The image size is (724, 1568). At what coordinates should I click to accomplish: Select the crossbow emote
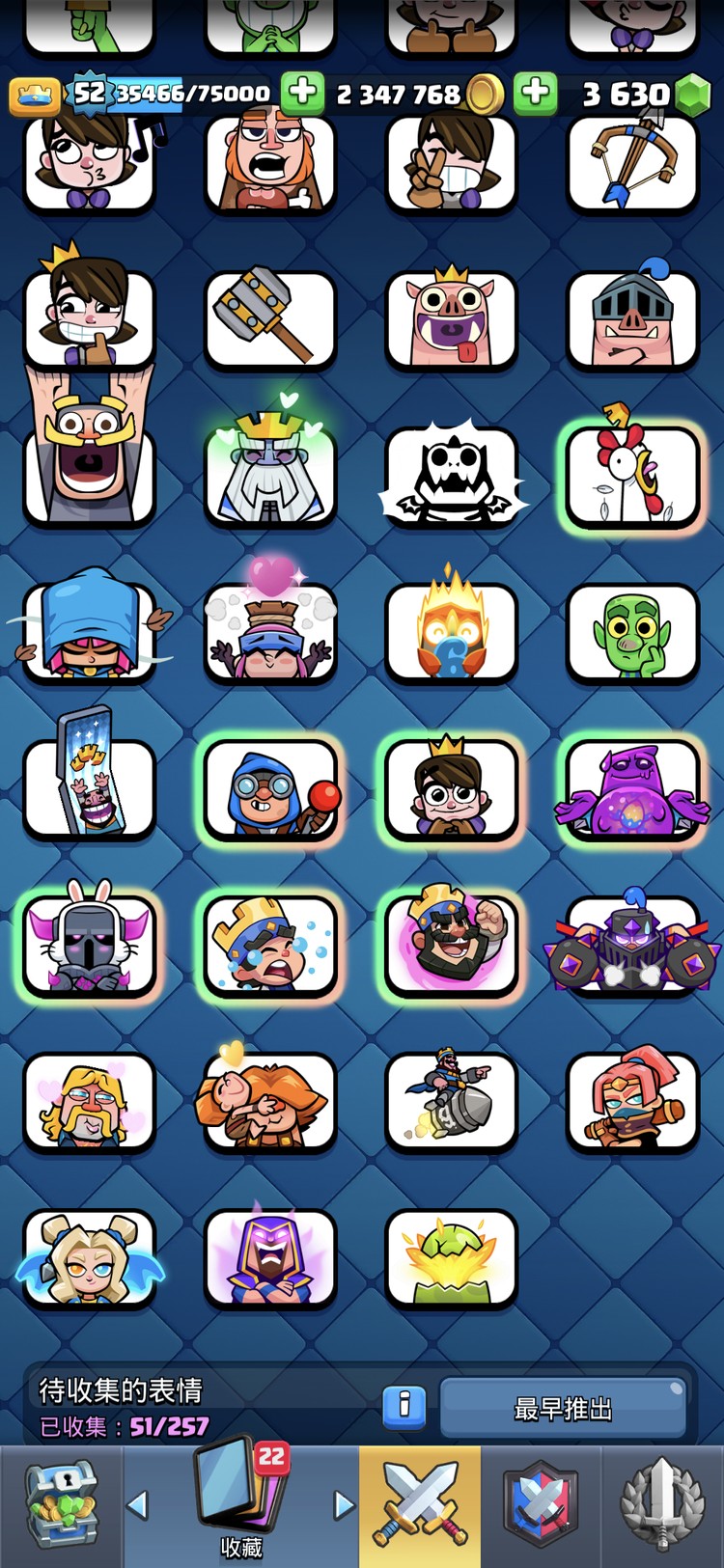click(632, 162)
